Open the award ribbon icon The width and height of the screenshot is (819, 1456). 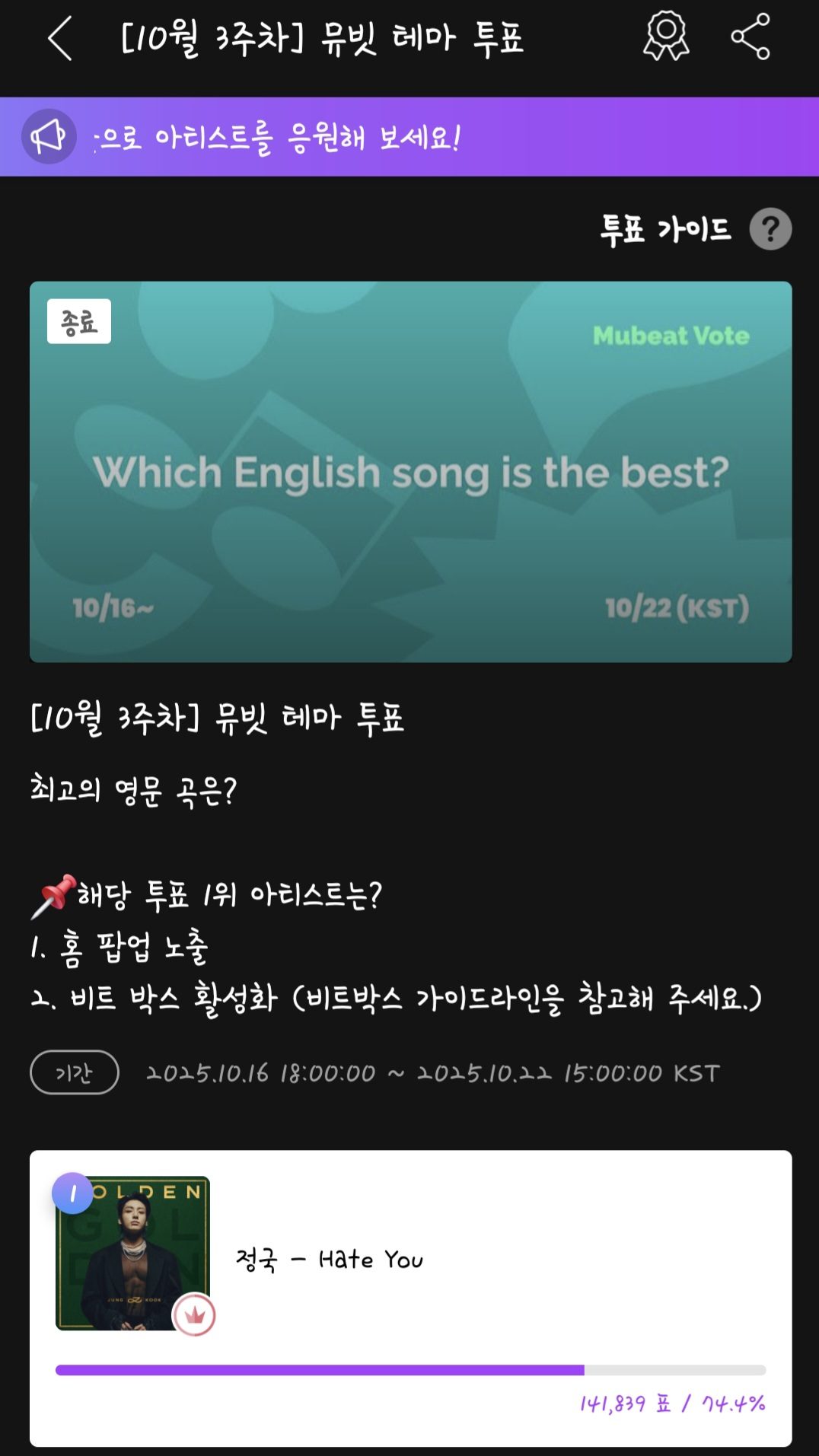(x=666, y=36)
